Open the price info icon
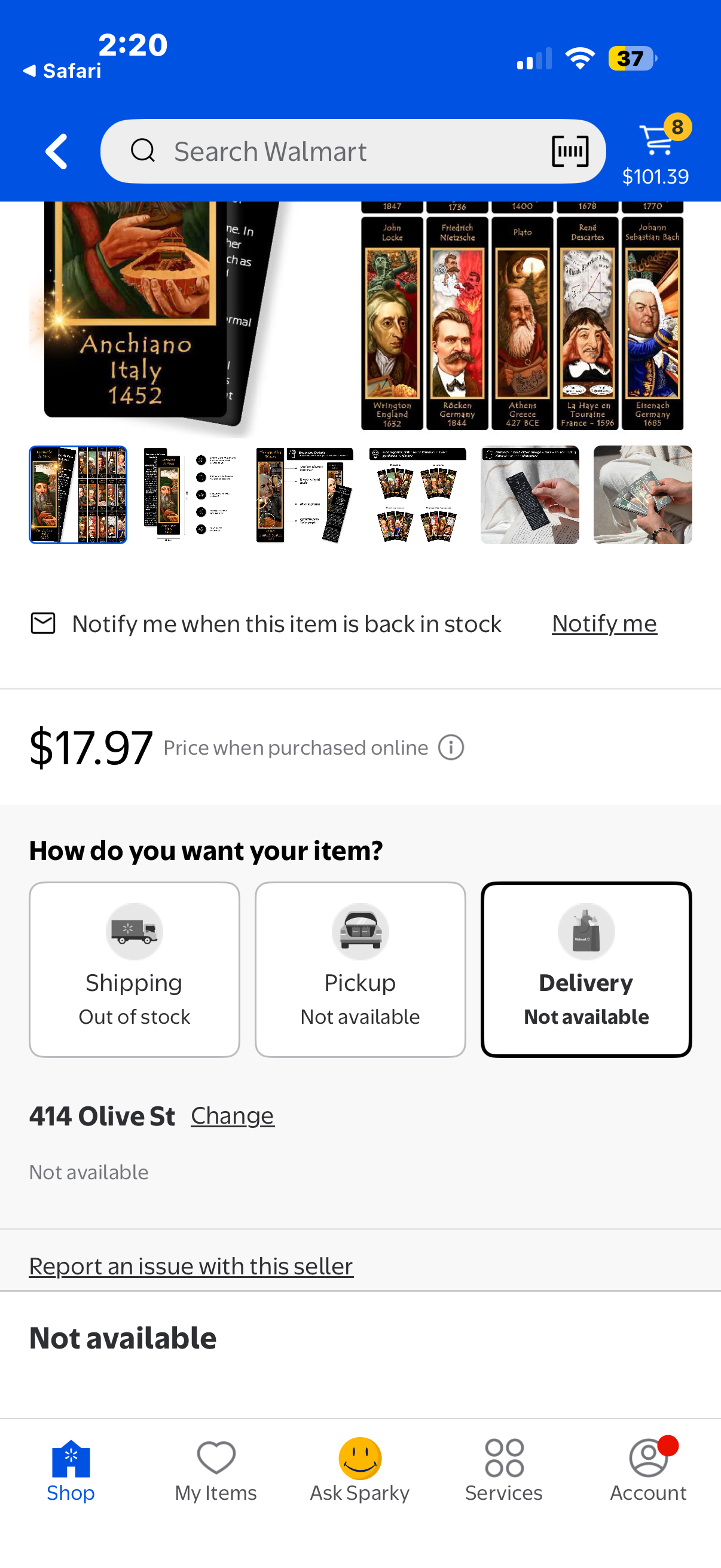 451,747
